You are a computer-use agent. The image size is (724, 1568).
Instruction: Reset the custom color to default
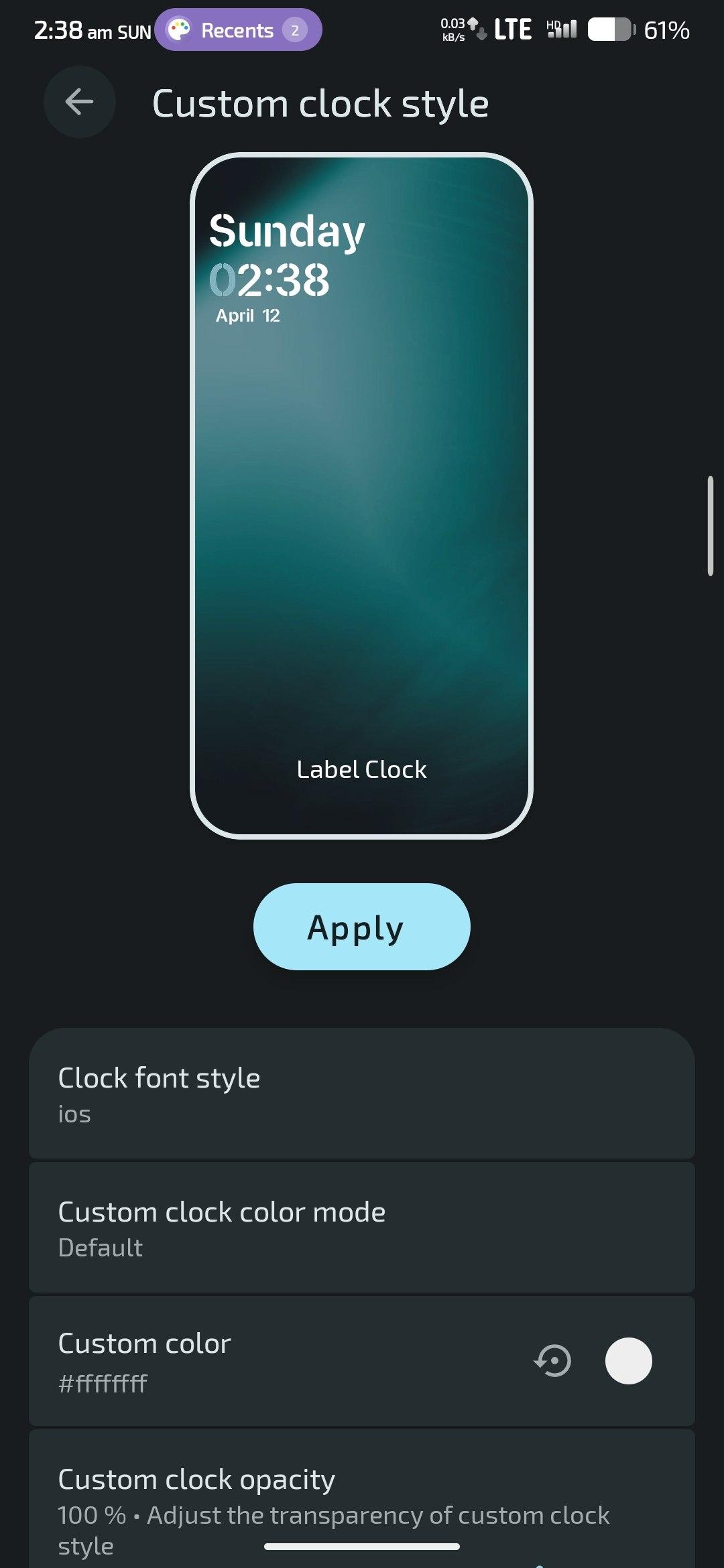coord(552,1361)
